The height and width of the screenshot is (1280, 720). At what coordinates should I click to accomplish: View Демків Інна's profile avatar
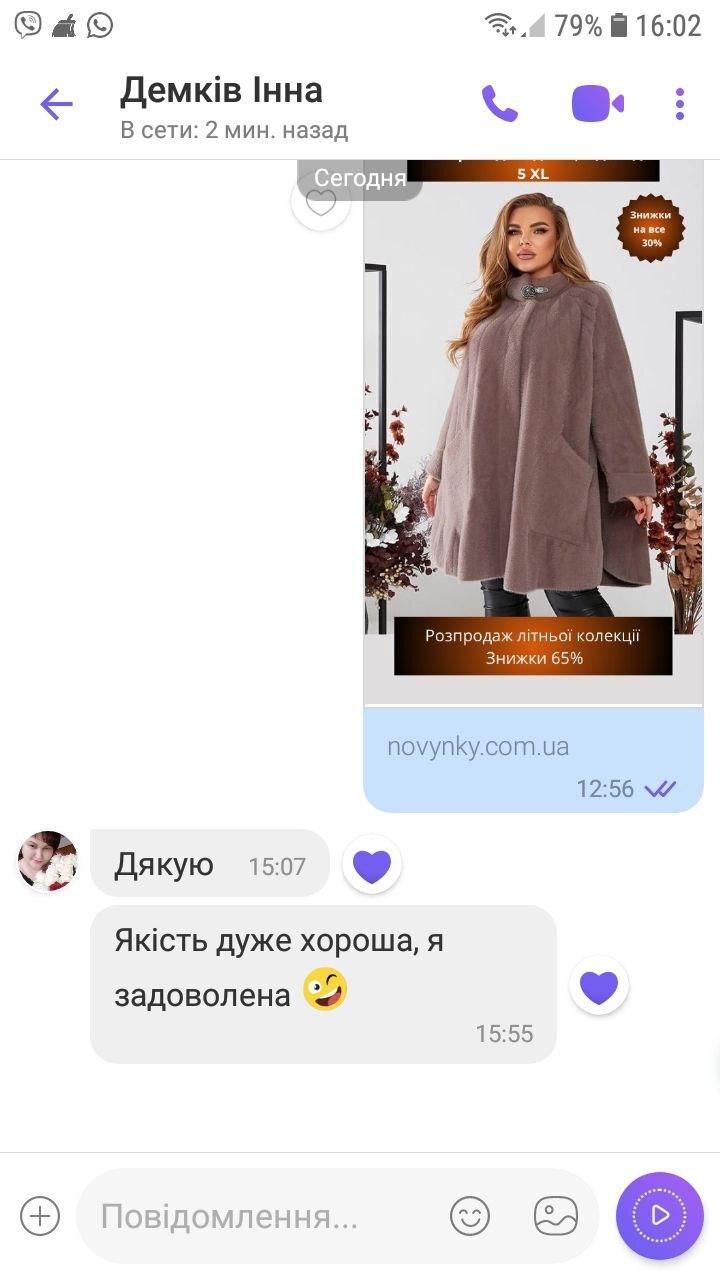(48, 861)
